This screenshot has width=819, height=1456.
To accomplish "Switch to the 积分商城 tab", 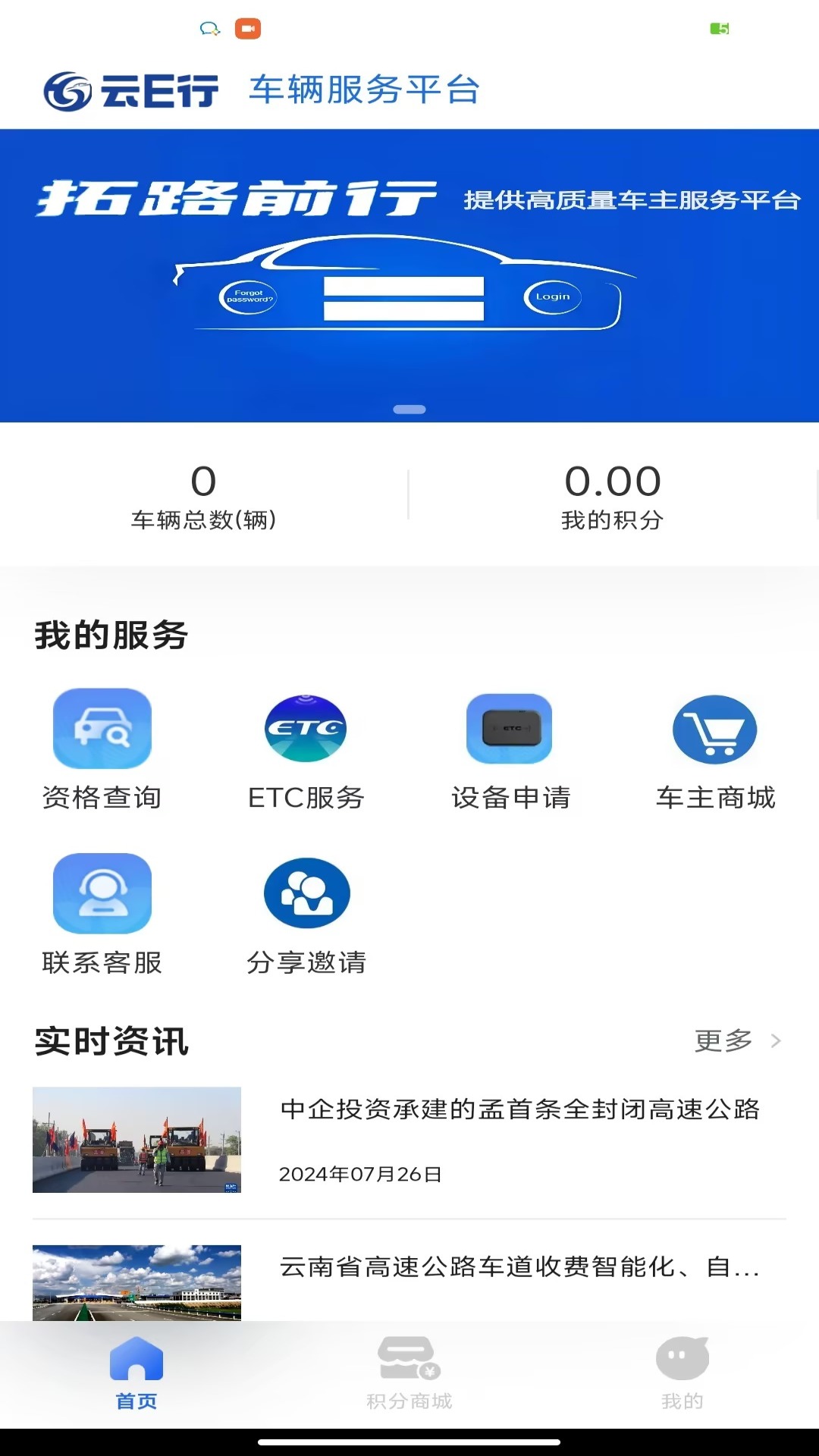I will pyautogui.click(x=409, y=1373).
